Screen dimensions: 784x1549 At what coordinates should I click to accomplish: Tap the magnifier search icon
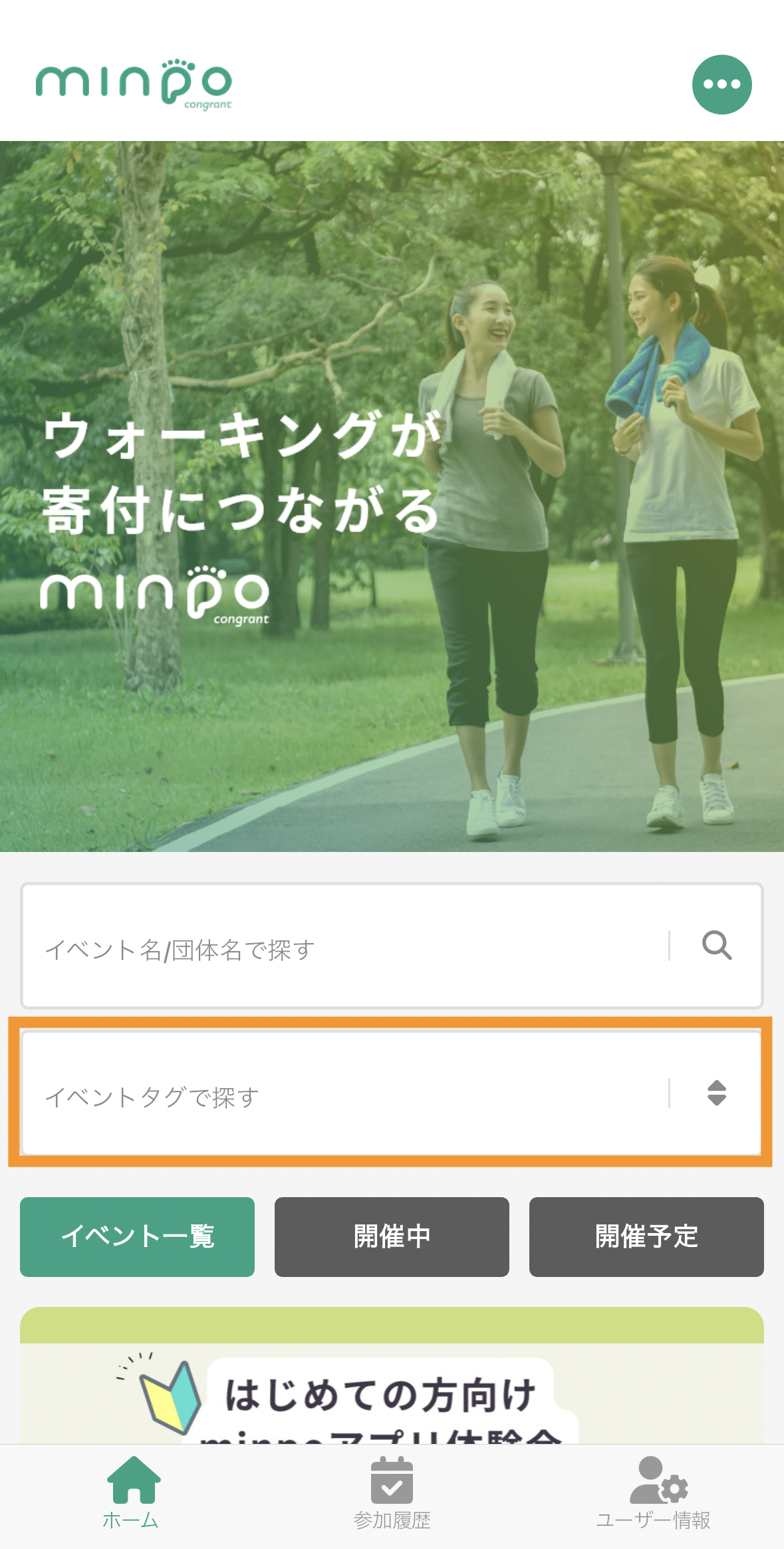tap(717, 946)
